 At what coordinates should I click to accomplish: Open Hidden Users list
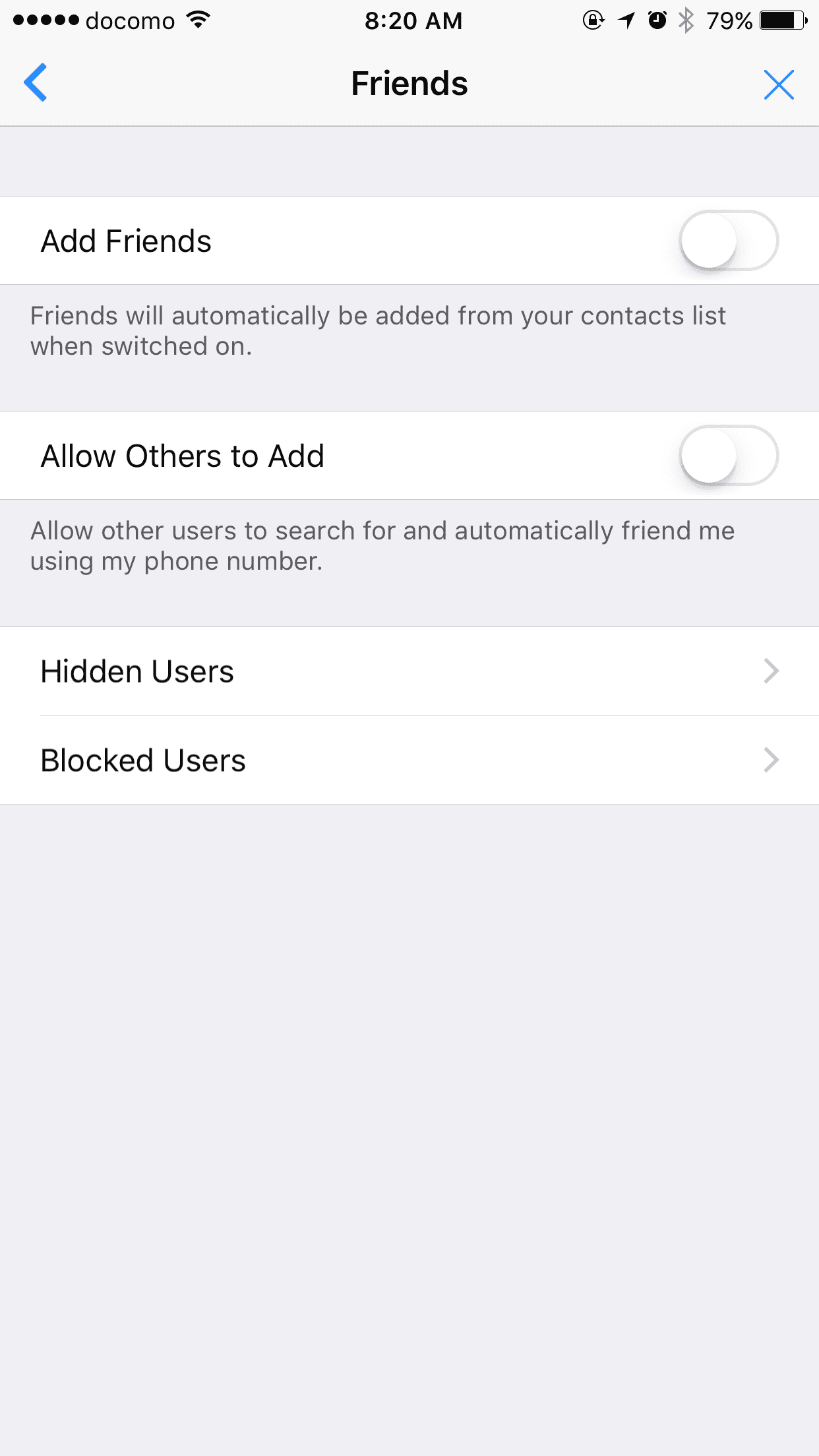tap(409, 671)
